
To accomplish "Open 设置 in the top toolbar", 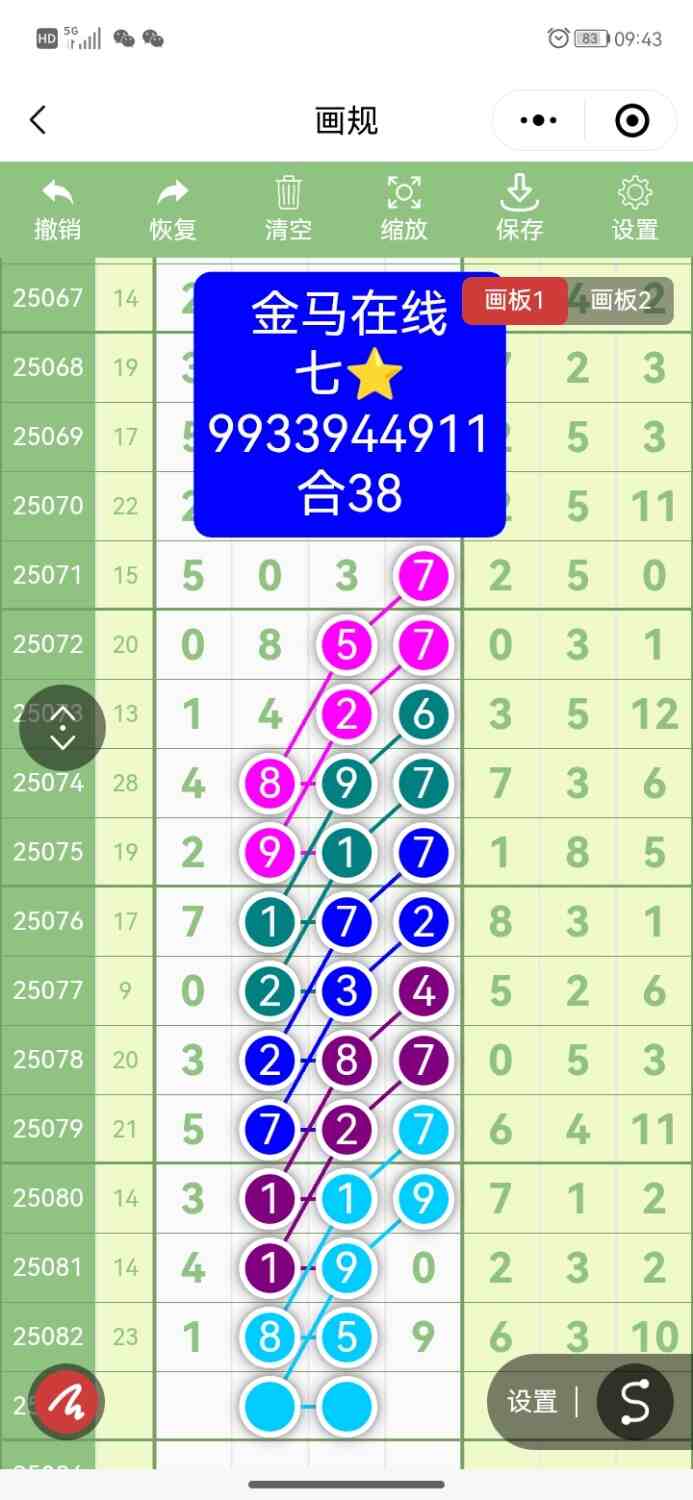I will click(x=635, y=208).
